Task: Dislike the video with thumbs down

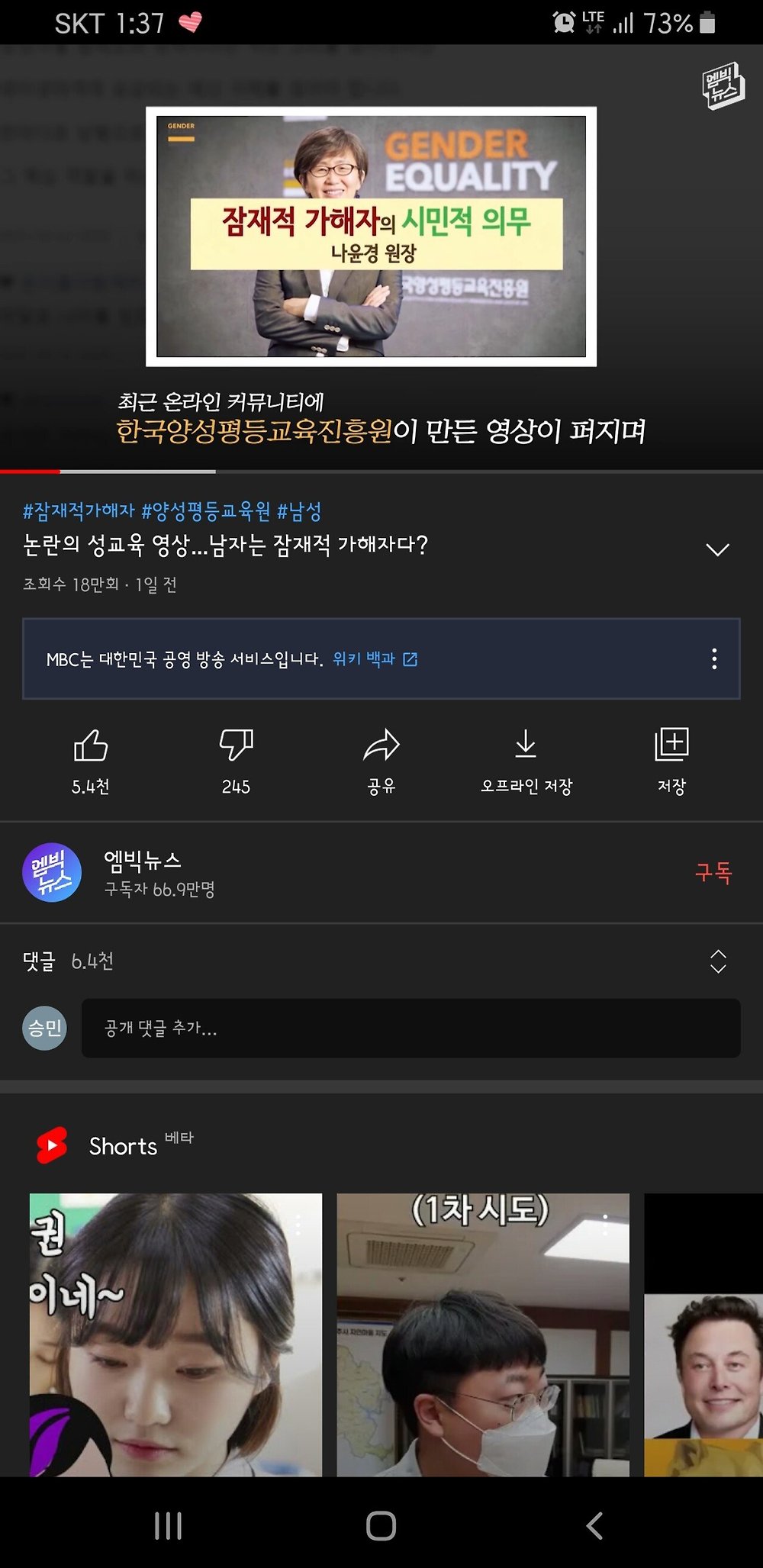Action: click(x=236, y=747)
